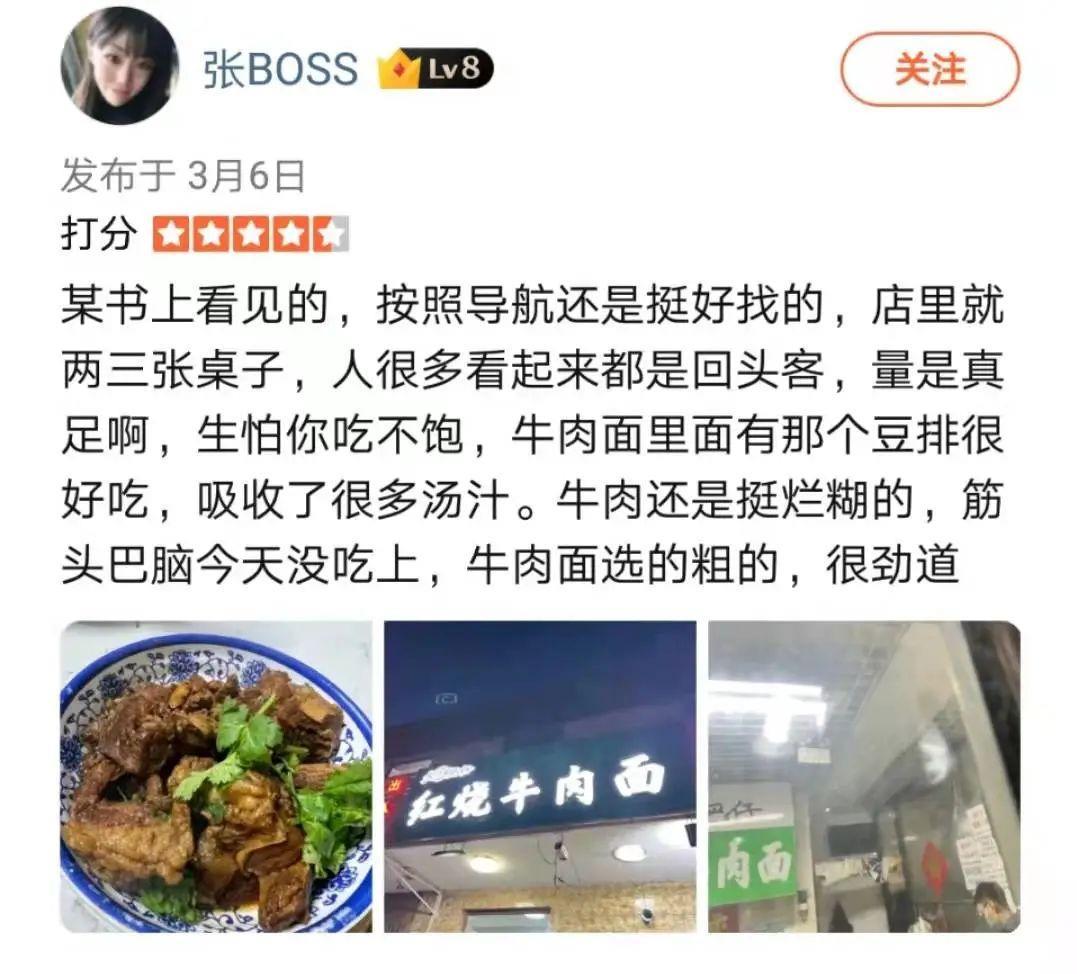1077x974 pixels.
Task: Follow 张BOSS with the 关注 button
Action: (x=929, y=70)
